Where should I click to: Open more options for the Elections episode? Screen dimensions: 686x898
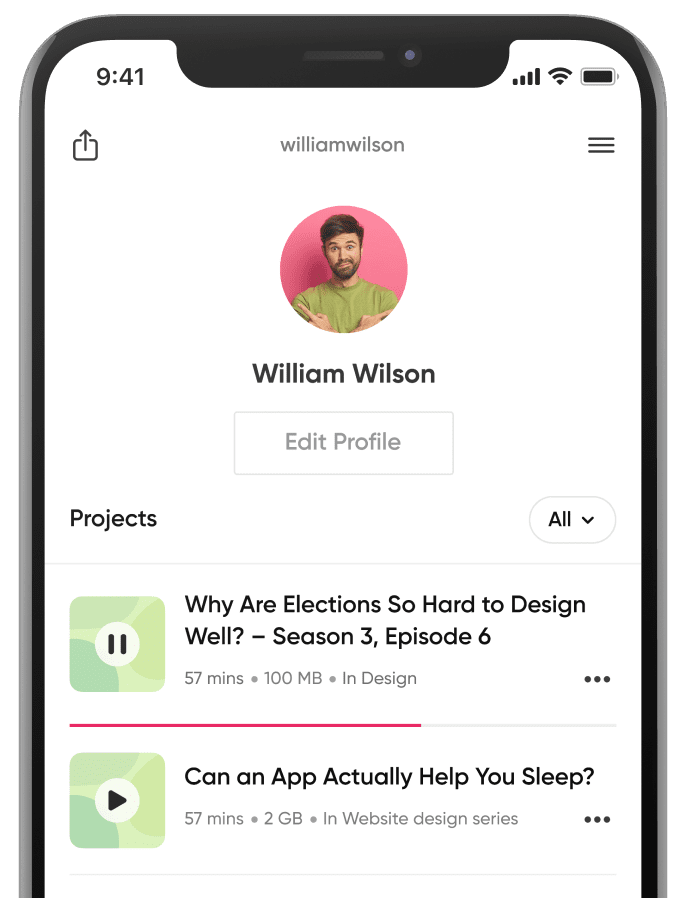(x=597, y=679)
